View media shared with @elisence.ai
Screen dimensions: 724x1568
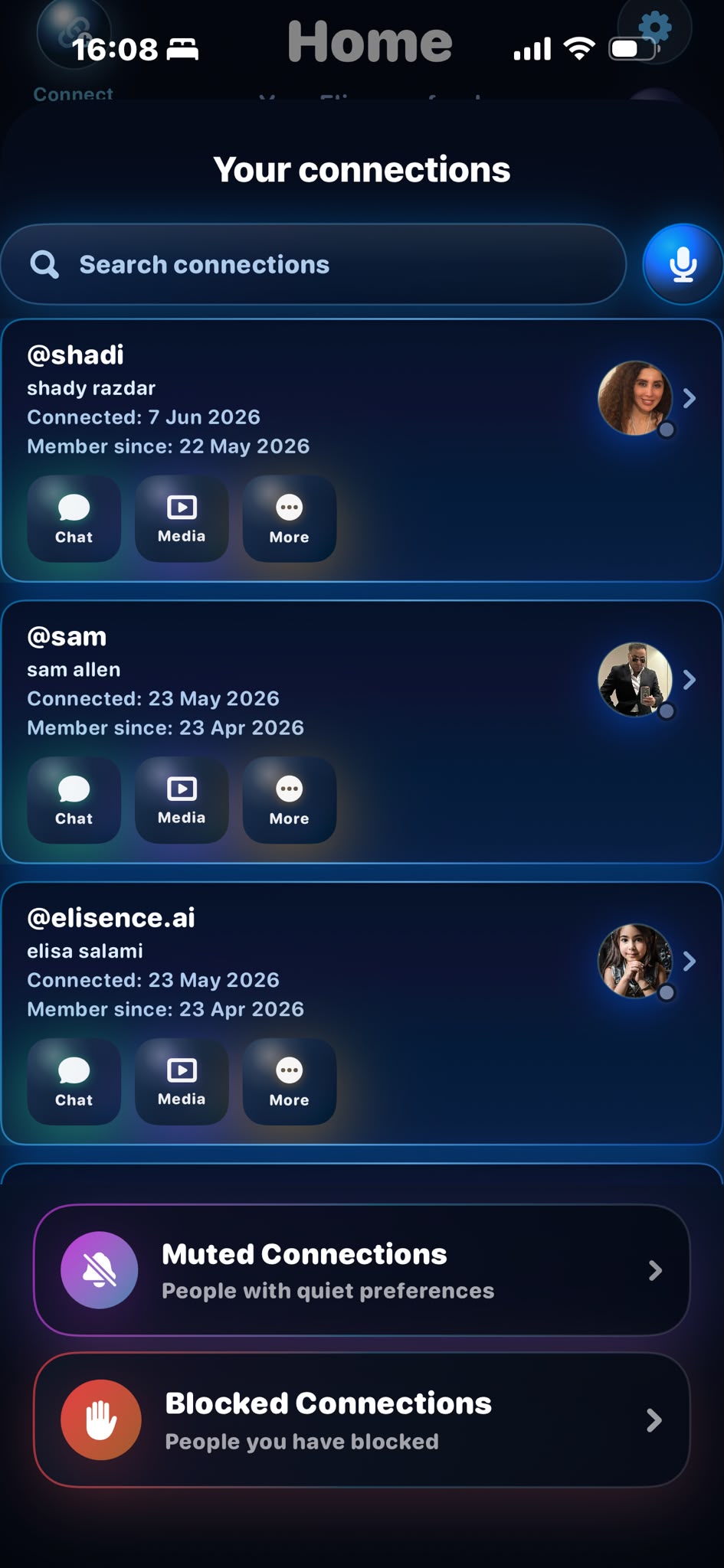[x=182, y=1082]
